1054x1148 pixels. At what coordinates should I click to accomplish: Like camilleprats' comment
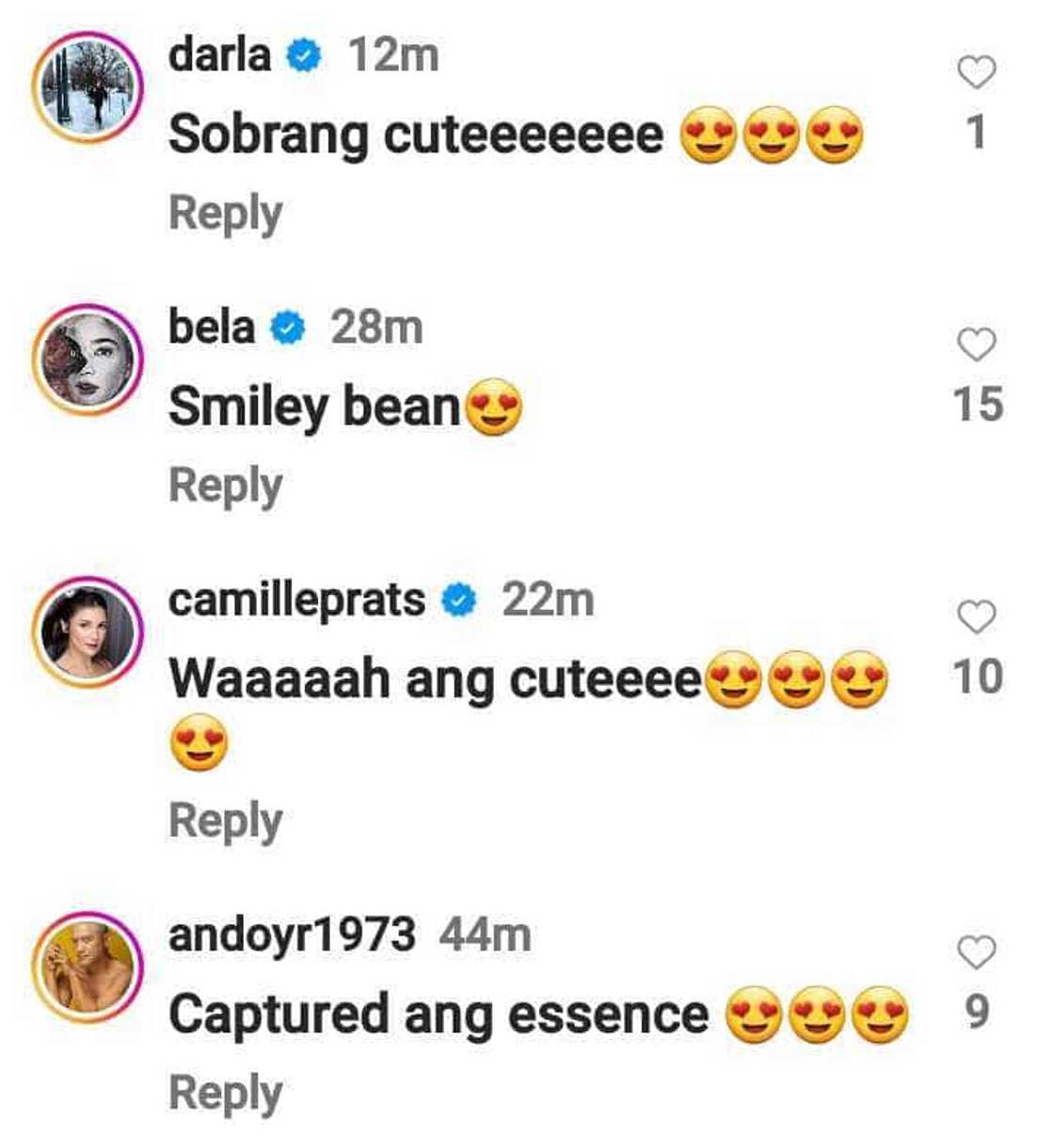click(976, 618)
